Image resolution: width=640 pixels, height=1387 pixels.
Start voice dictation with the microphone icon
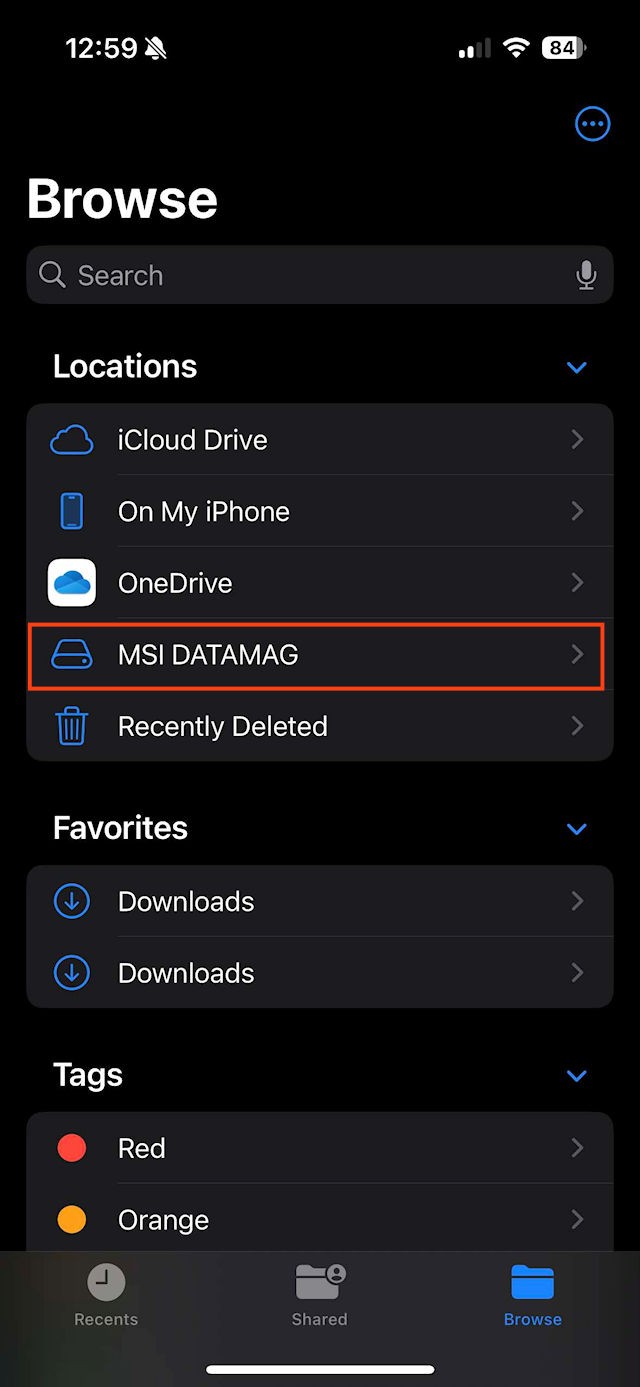587,275
